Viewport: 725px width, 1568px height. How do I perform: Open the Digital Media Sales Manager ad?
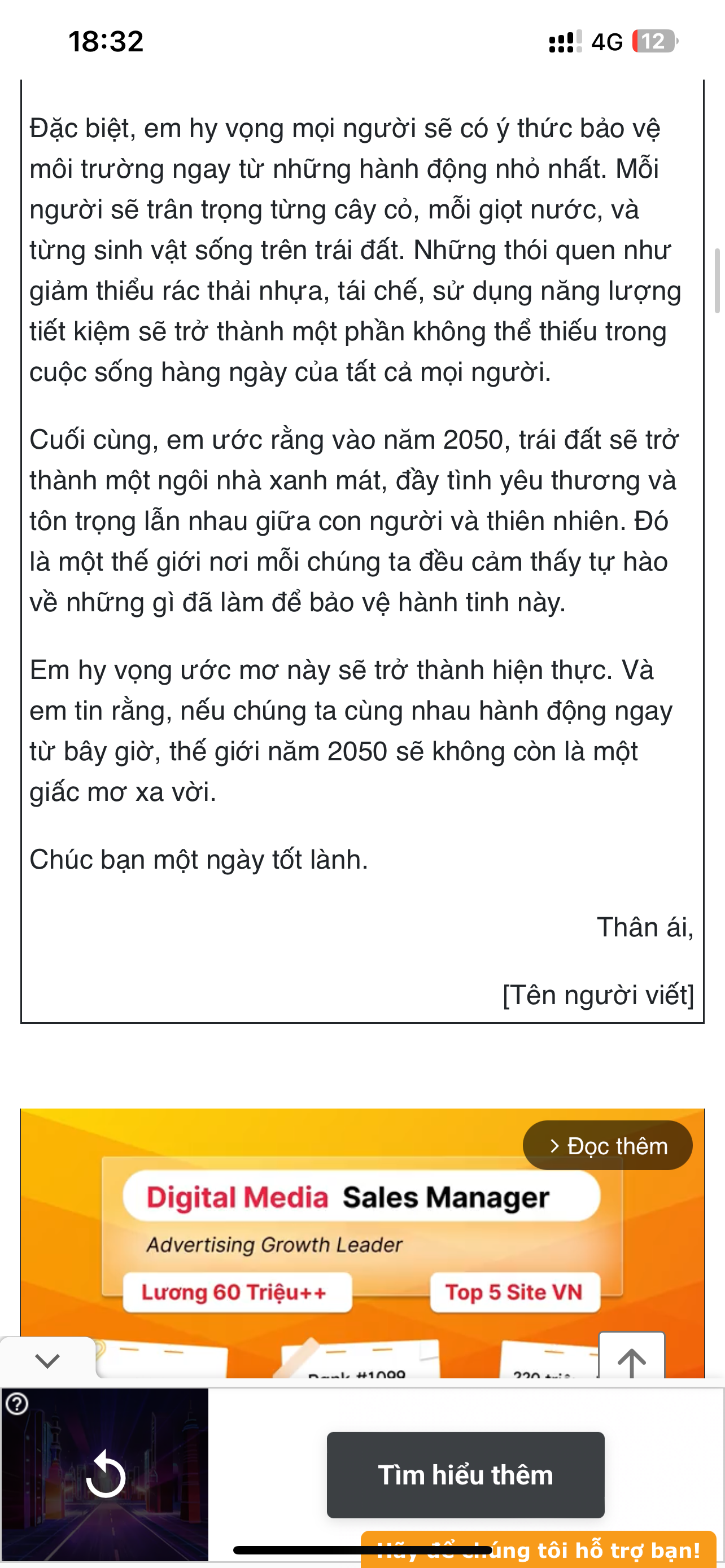361,1236
